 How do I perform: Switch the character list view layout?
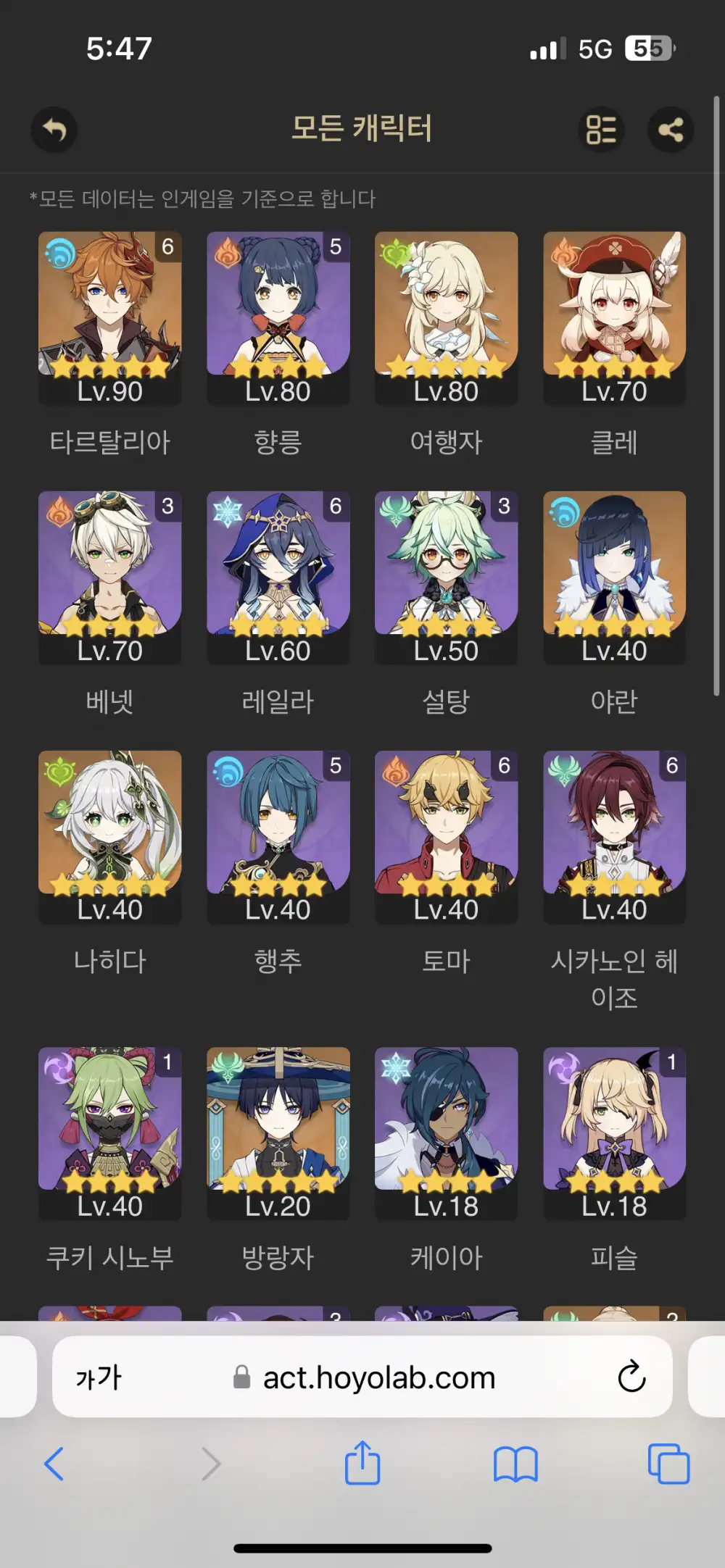point(601,130)
